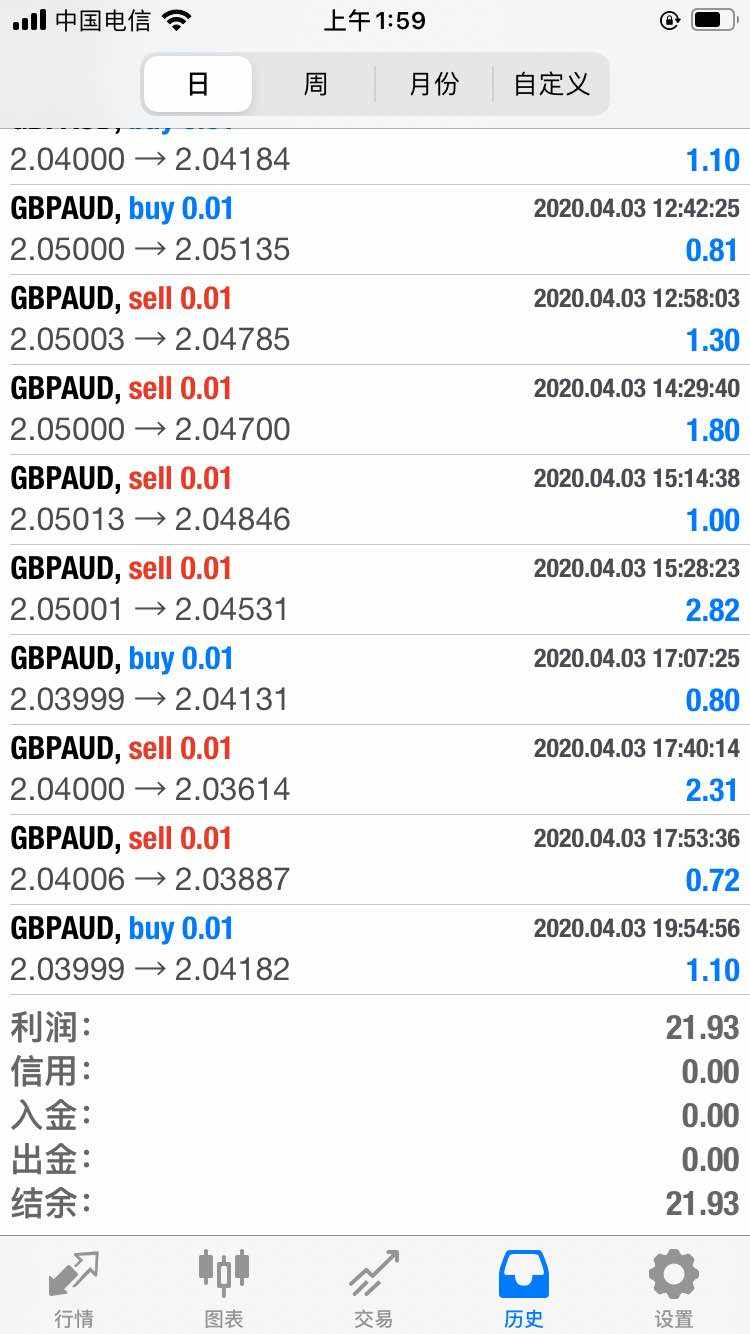The height and width of the screenshot is (1334, 750).
Task: View the sell trade at 17:53:36
Action: [375, 859]
